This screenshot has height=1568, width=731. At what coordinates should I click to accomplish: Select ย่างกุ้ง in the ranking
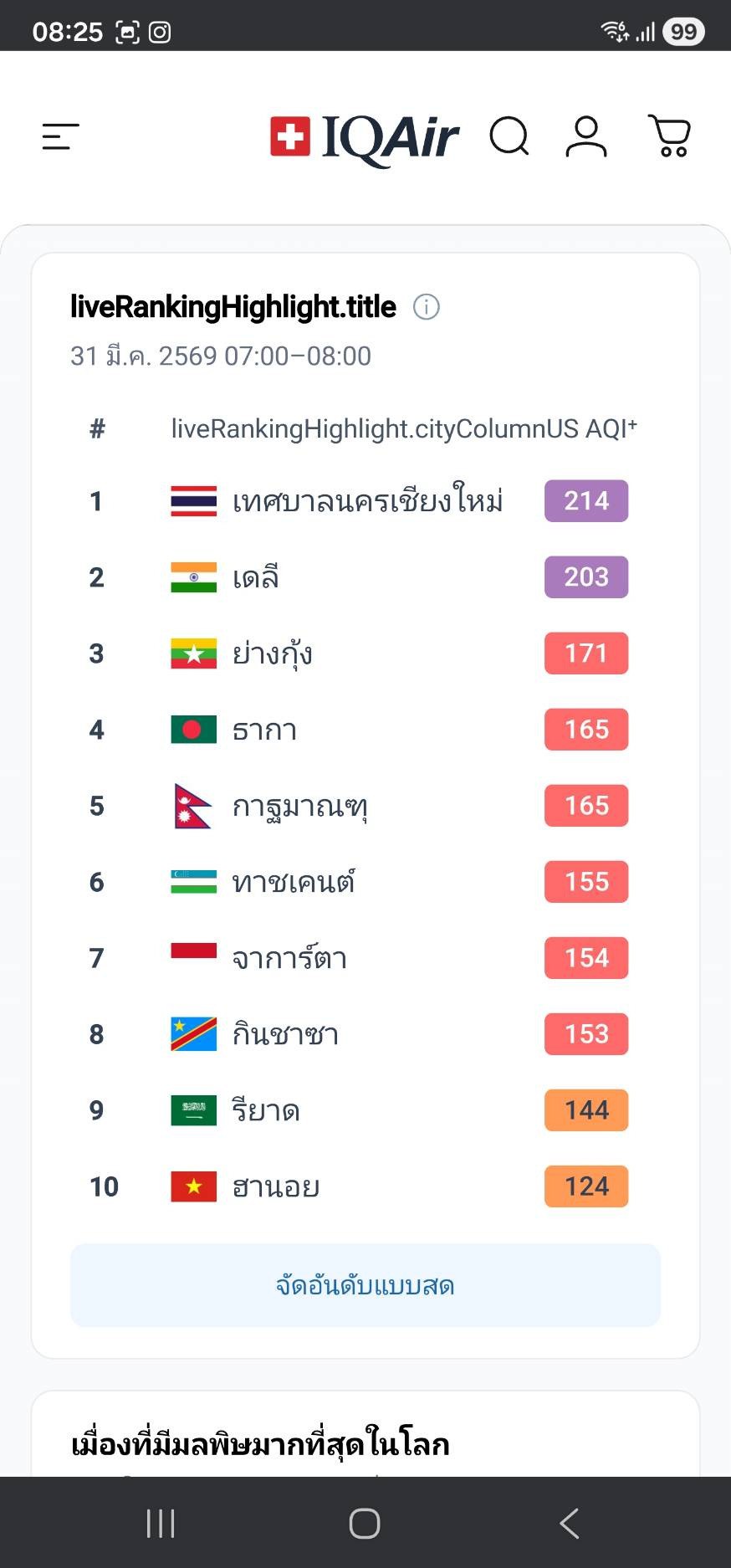(272, 653)
